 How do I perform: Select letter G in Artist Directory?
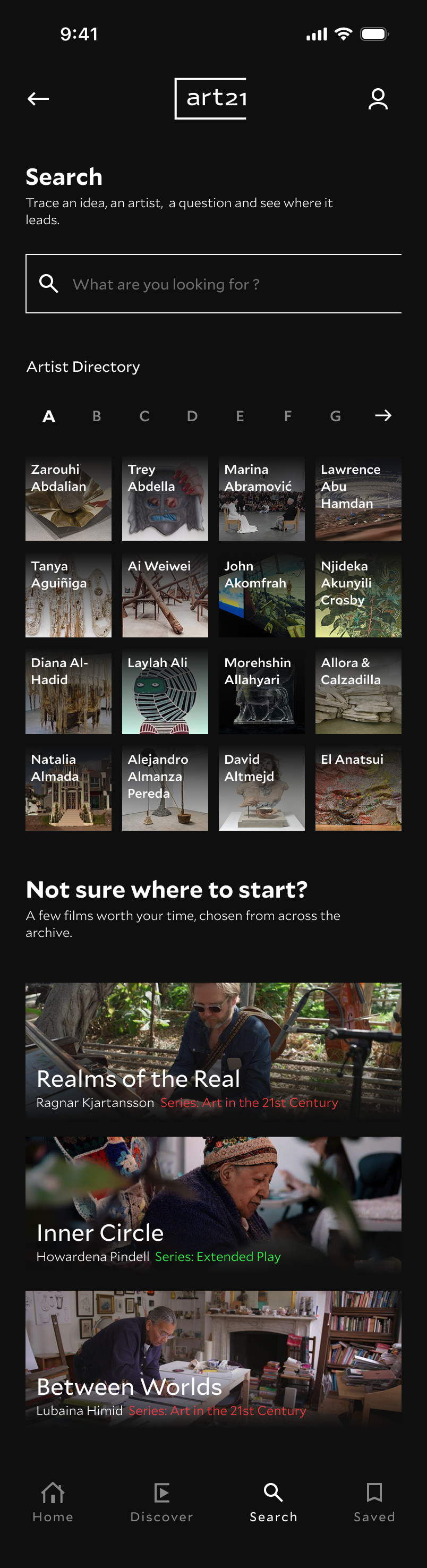point(335,416)
